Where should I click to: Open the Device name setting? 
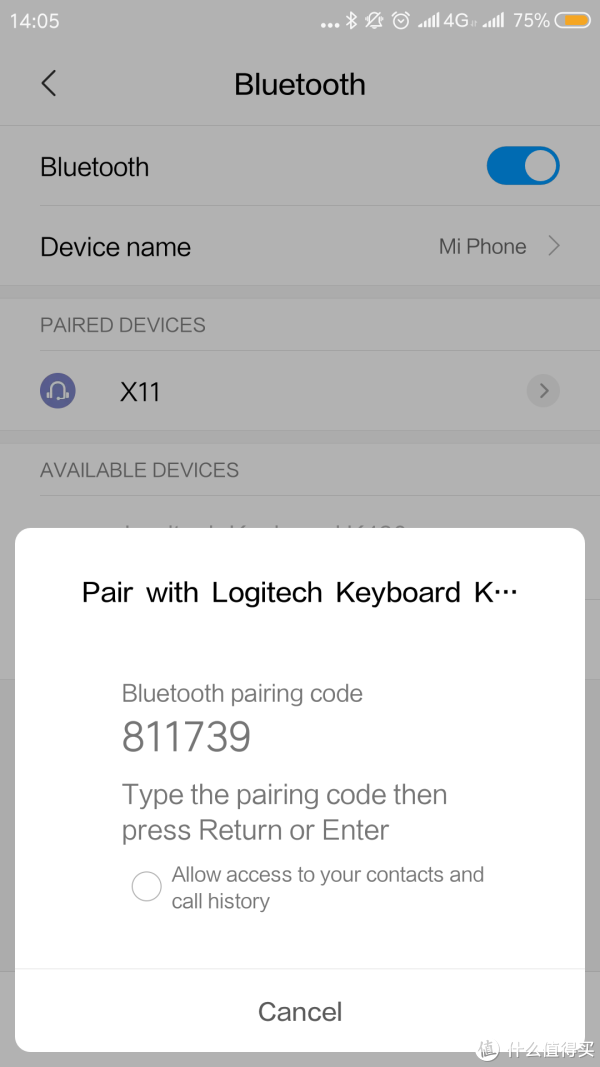click(x=300, y=246)
